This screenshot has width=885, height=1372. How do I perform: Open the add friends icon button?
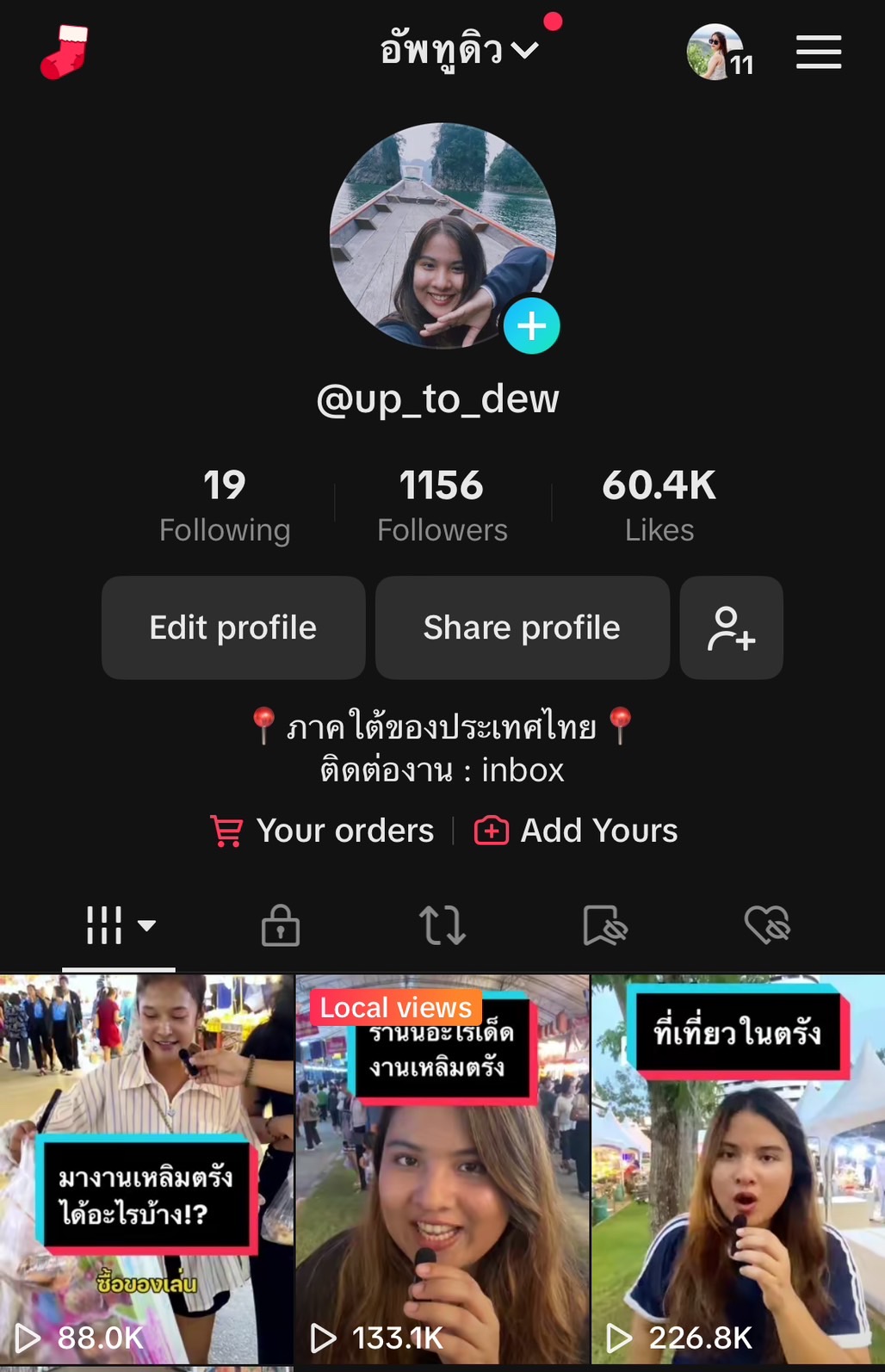[731, 627]
